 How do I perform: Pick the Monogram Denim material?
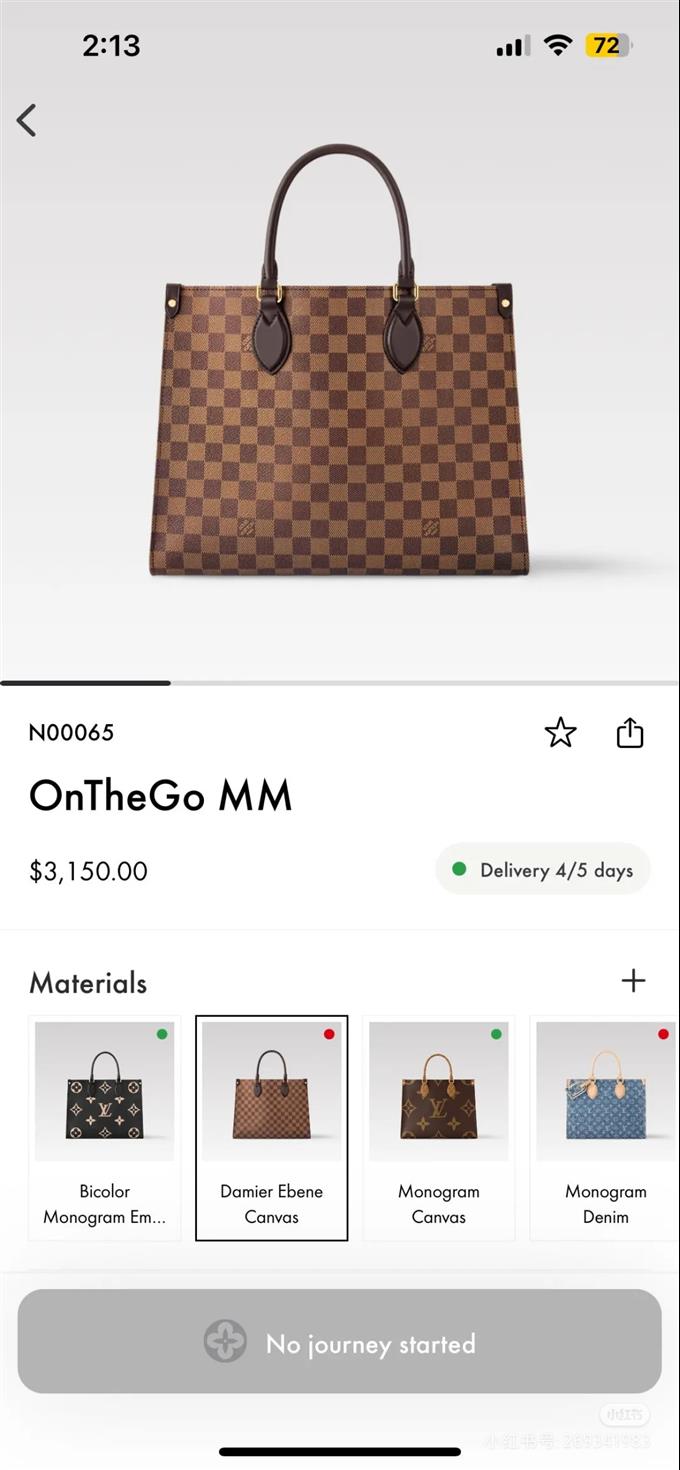click(605, 1127)
